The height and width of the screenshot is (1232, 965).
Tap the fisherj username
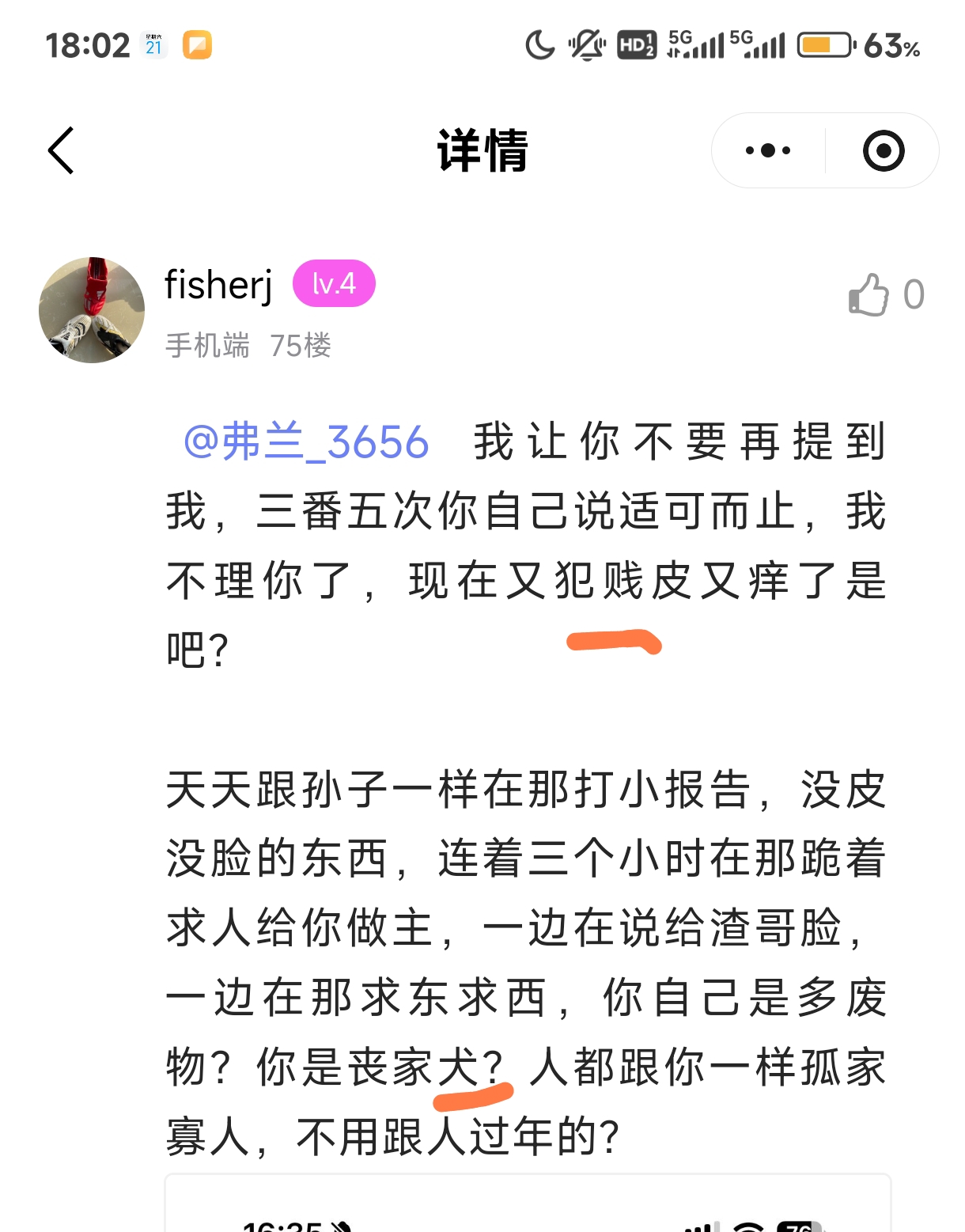[218, 285]
